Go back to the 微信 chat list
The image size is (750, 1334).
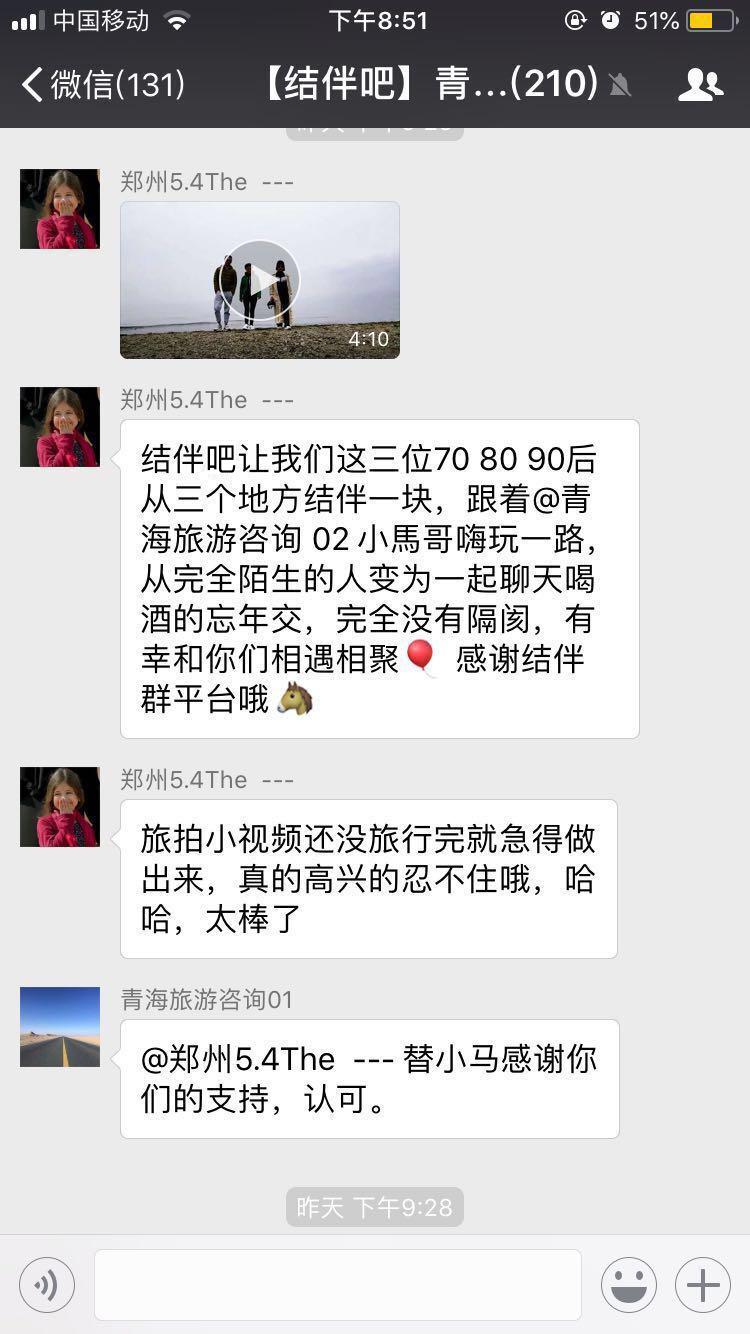[102, 84]
